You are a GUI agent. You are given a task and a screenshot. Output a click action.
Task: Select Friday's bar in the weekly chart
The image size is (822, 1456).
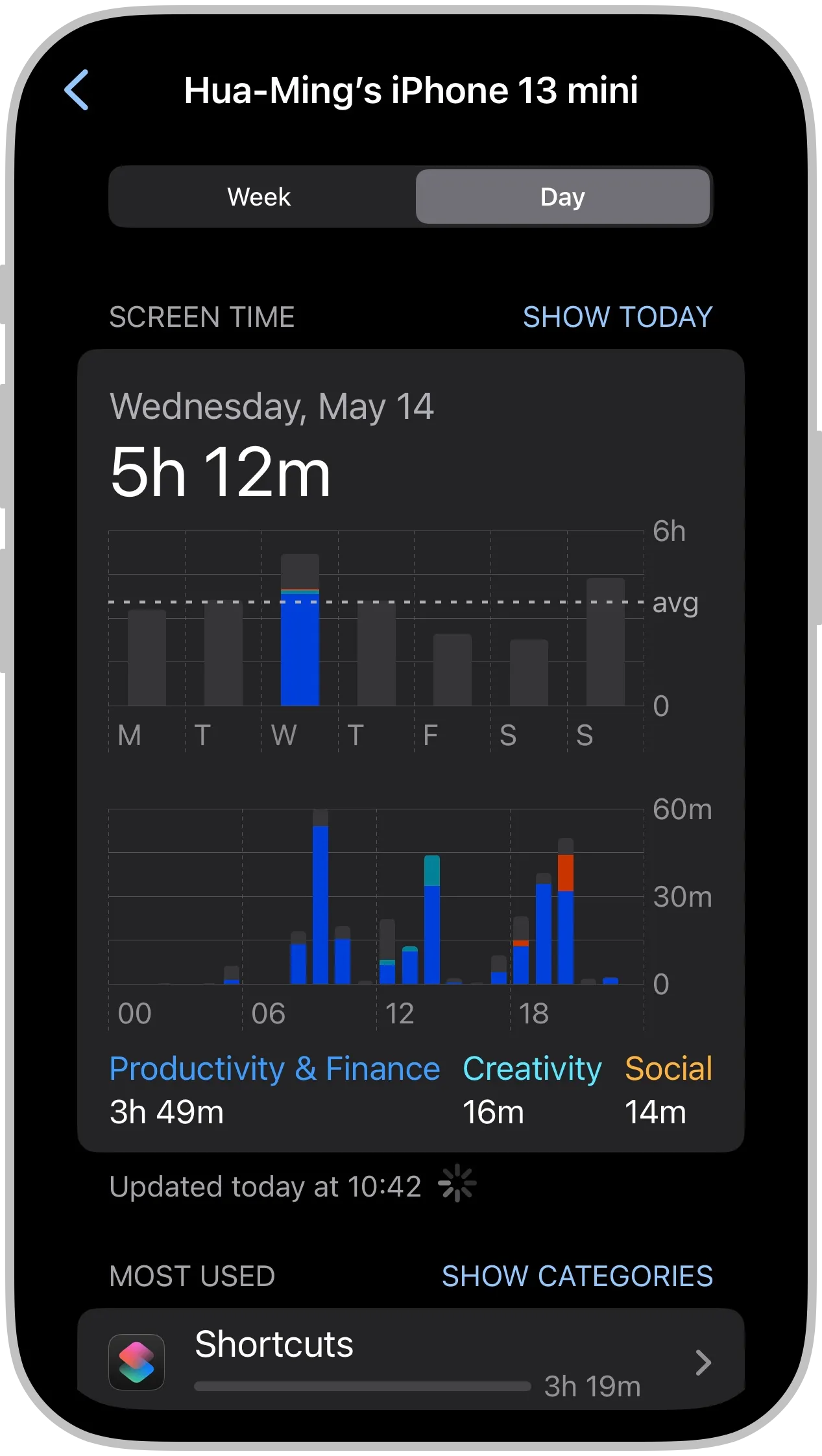coord(452,669)
